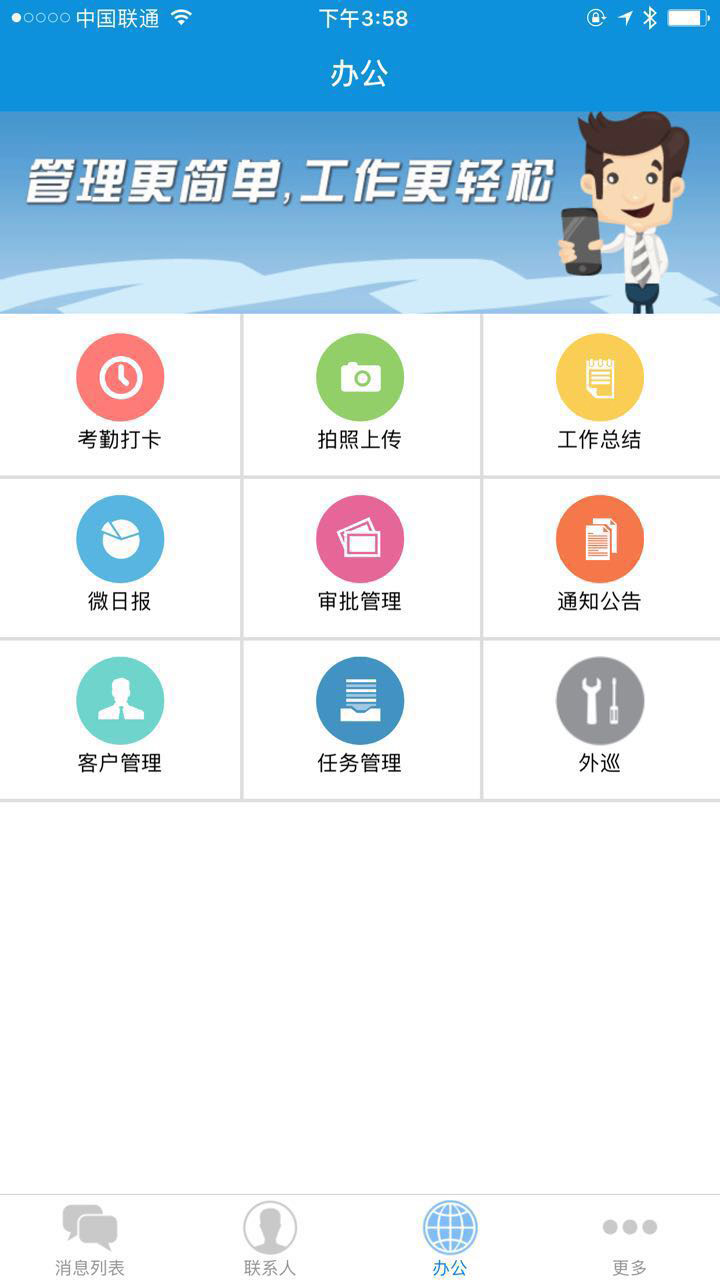Viewport: 720px width, 1280px height.
Task: Switch to the 消息列表 message list tab
Action: (x=90, y=1235)
